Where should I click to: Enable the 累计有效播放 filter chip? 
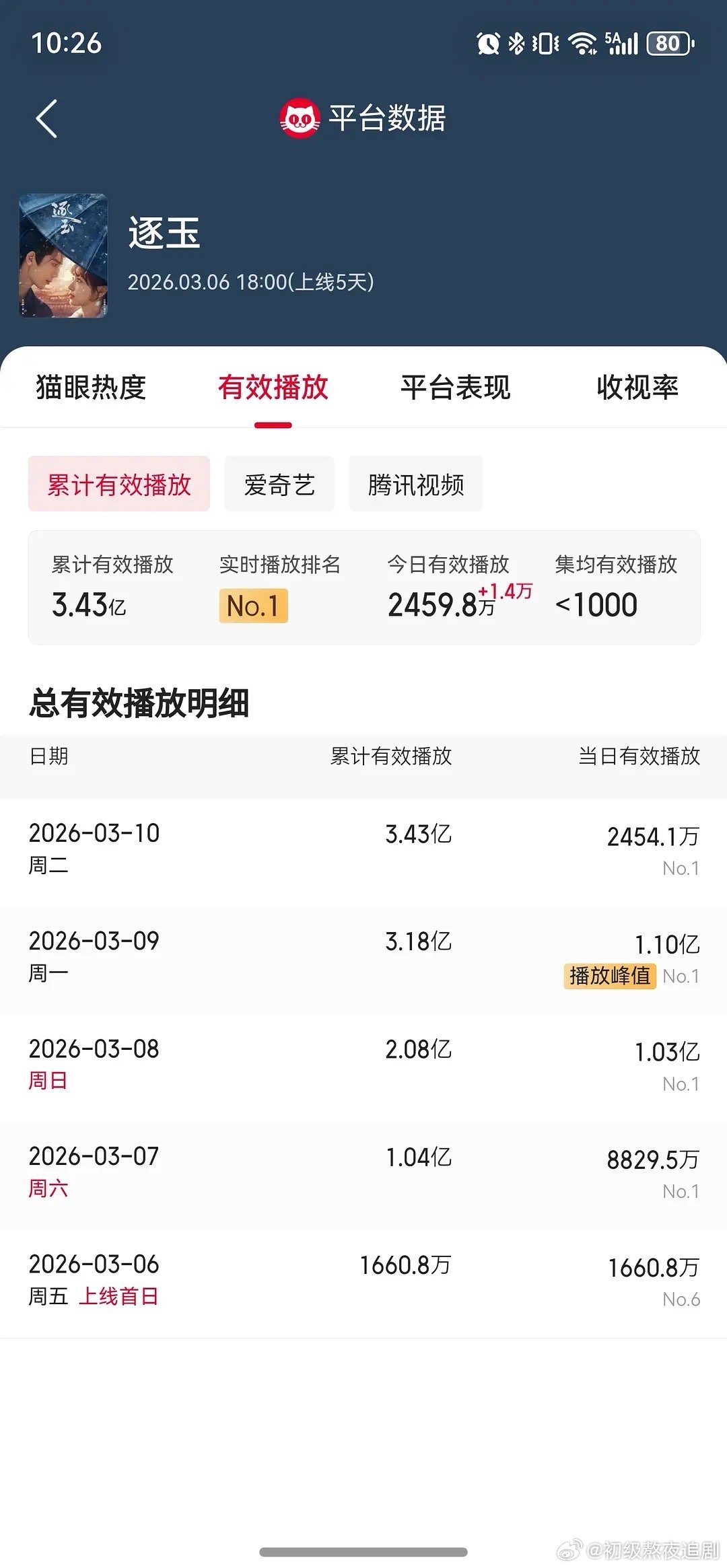pyautogui.click(x=118, y=483)
